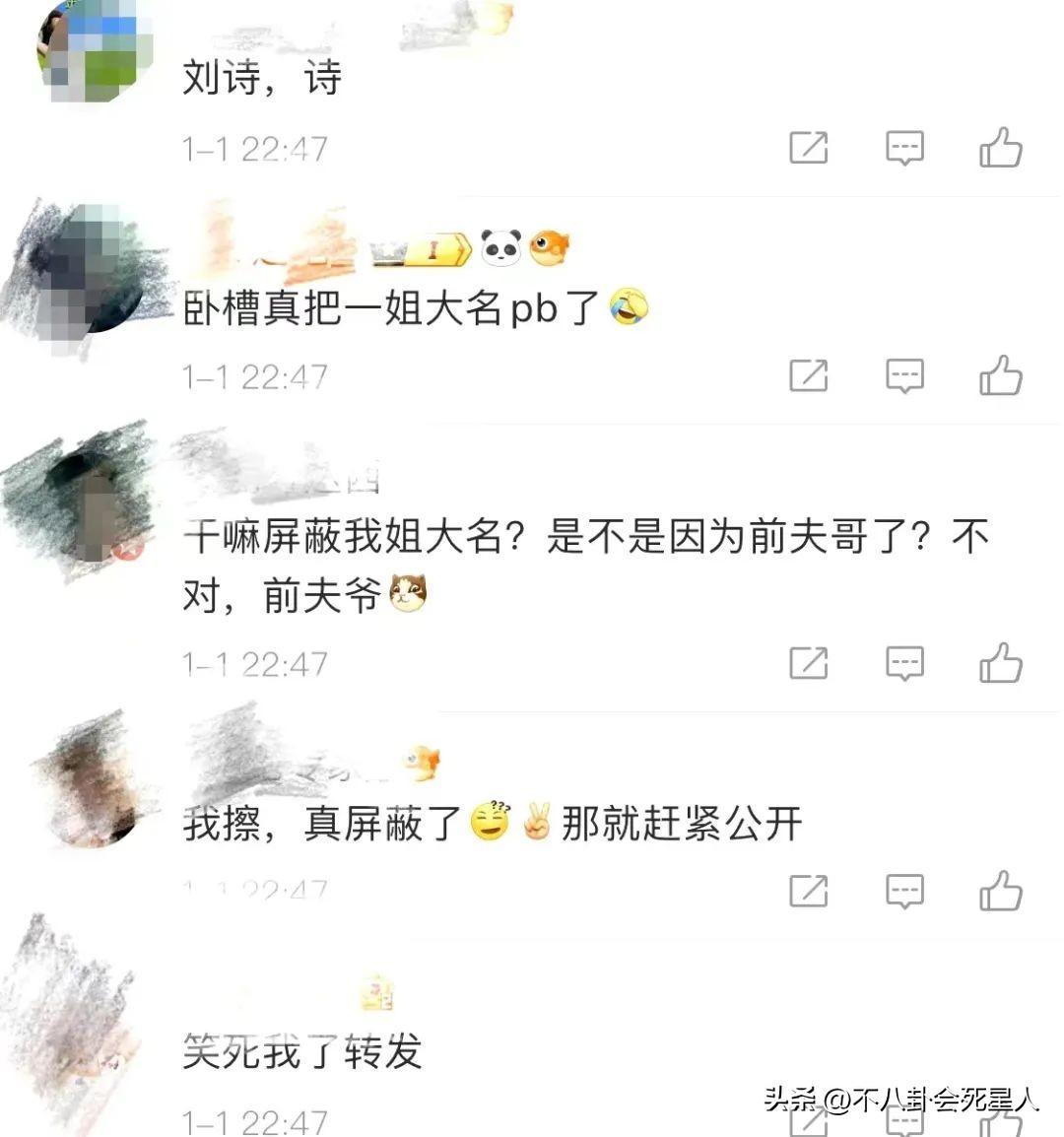
Task: Reply to the comment "我擦，真屏蔽了"
Action: point(904,892)
